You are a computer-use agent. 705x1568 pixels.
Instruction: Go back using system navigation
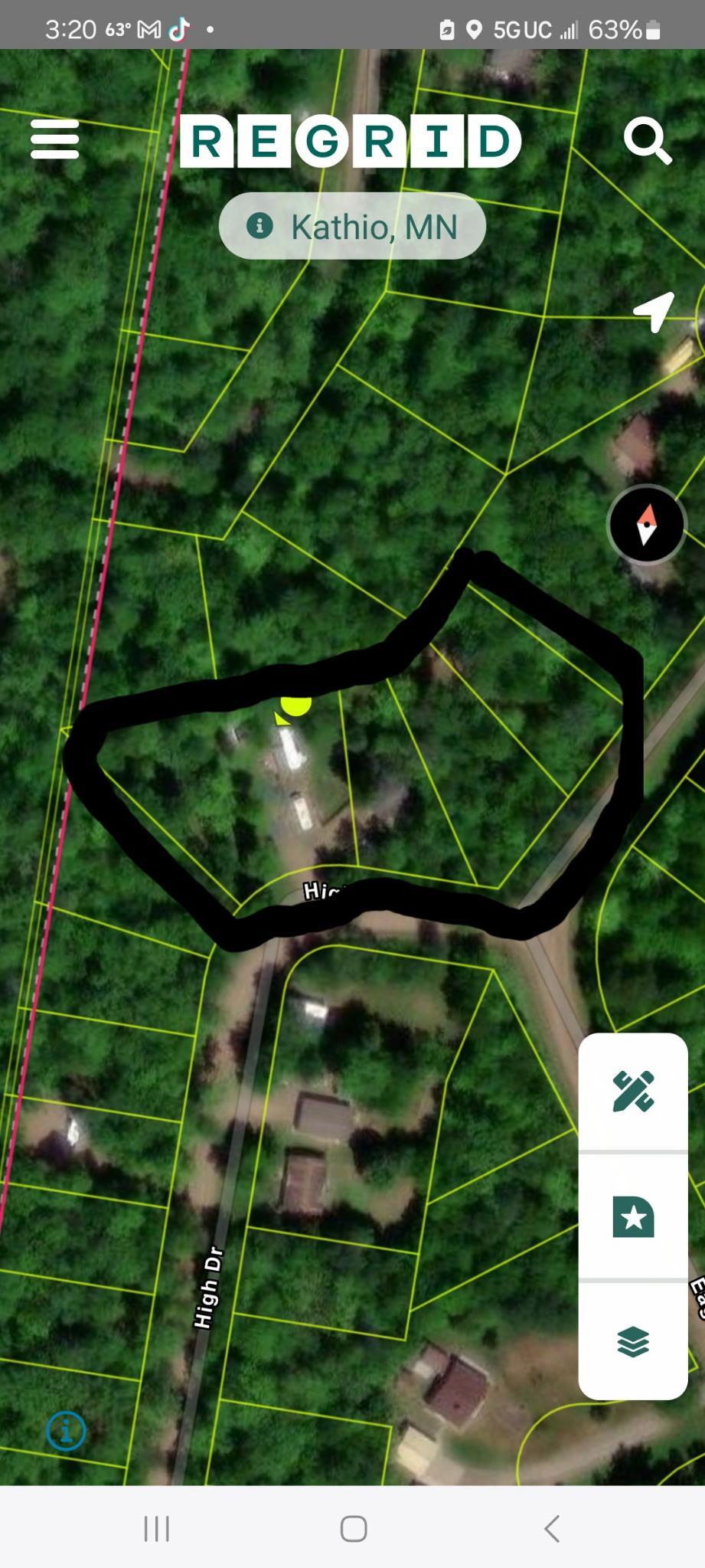coord(552,1528)
